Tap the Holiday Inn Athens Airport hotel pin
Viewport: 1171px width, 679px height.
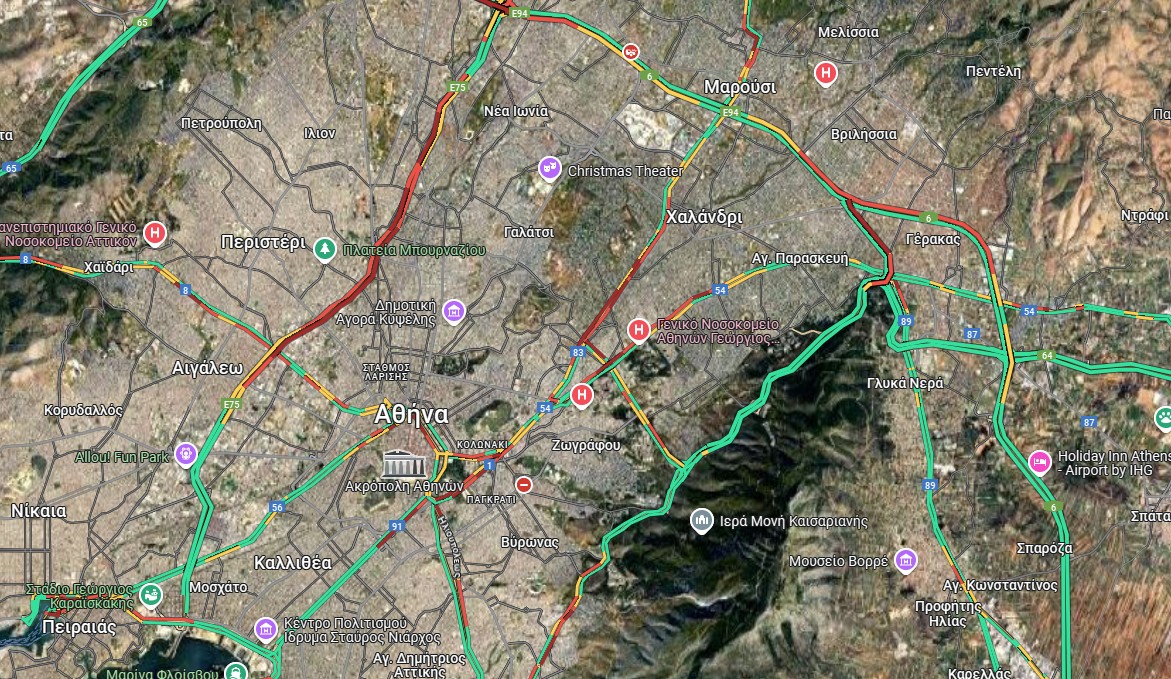click(x=1040, y=461)
